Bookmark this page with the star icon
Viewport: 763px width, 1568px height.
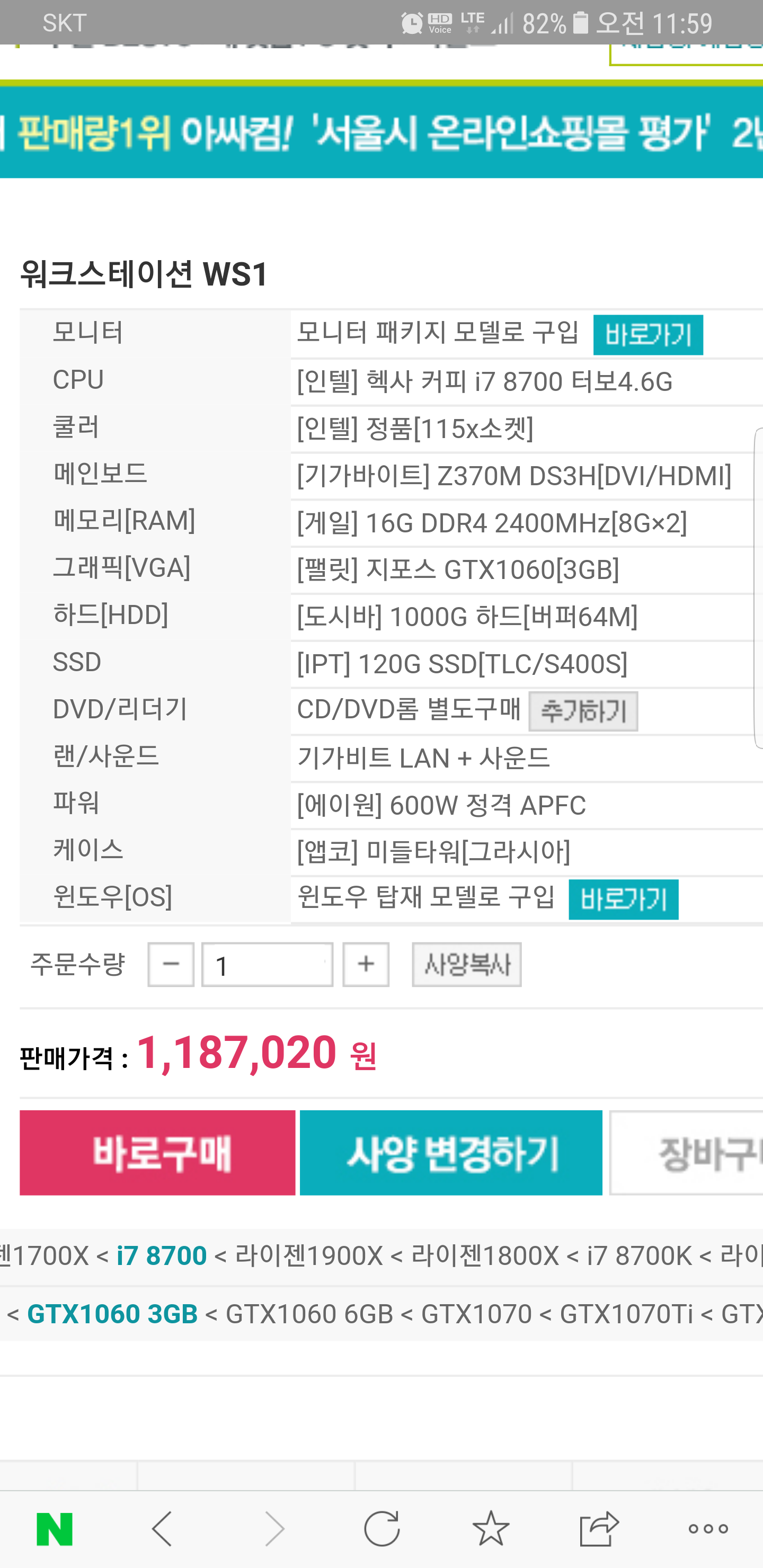(x=491, y=1528)
